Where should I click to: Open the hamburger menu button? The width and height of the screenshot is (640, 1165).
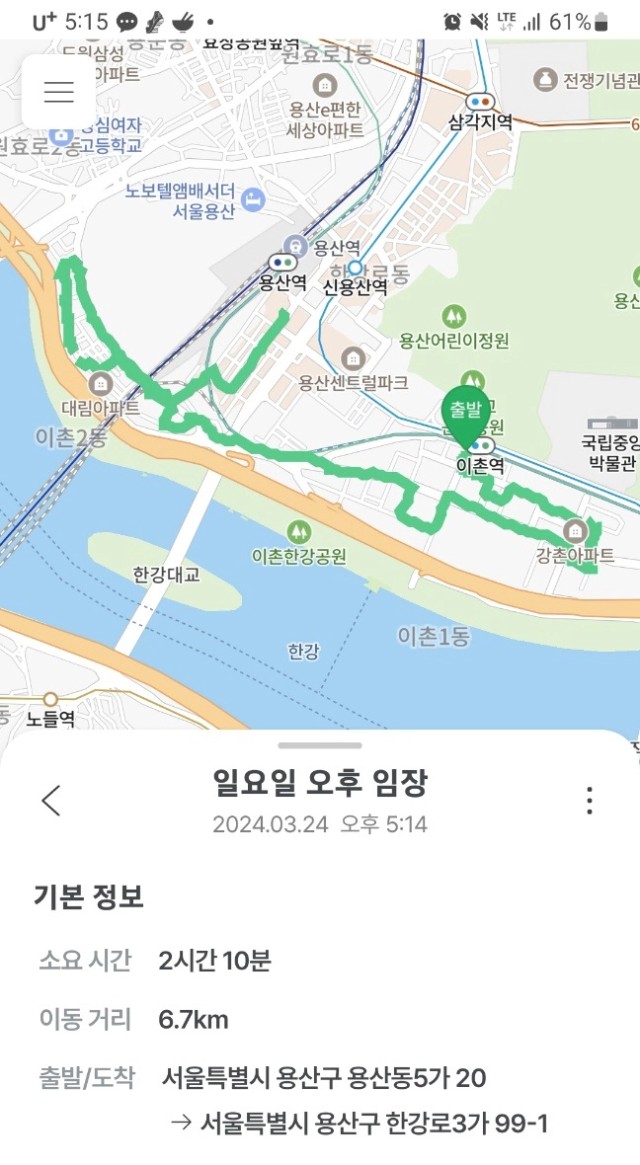[59, 91]
